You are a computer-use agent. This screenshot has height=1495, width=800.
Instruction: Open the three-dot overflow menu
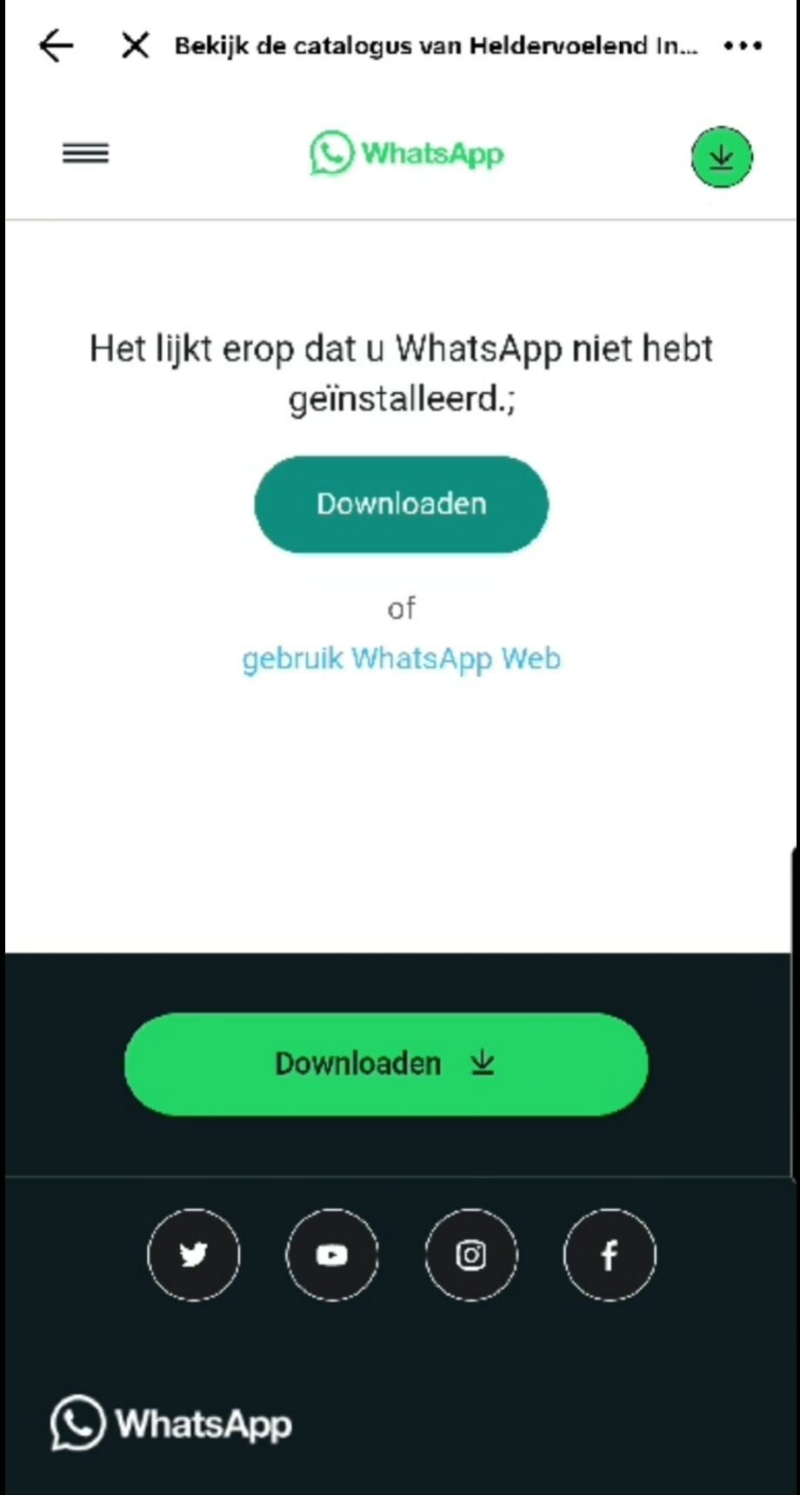coord(743,46)
